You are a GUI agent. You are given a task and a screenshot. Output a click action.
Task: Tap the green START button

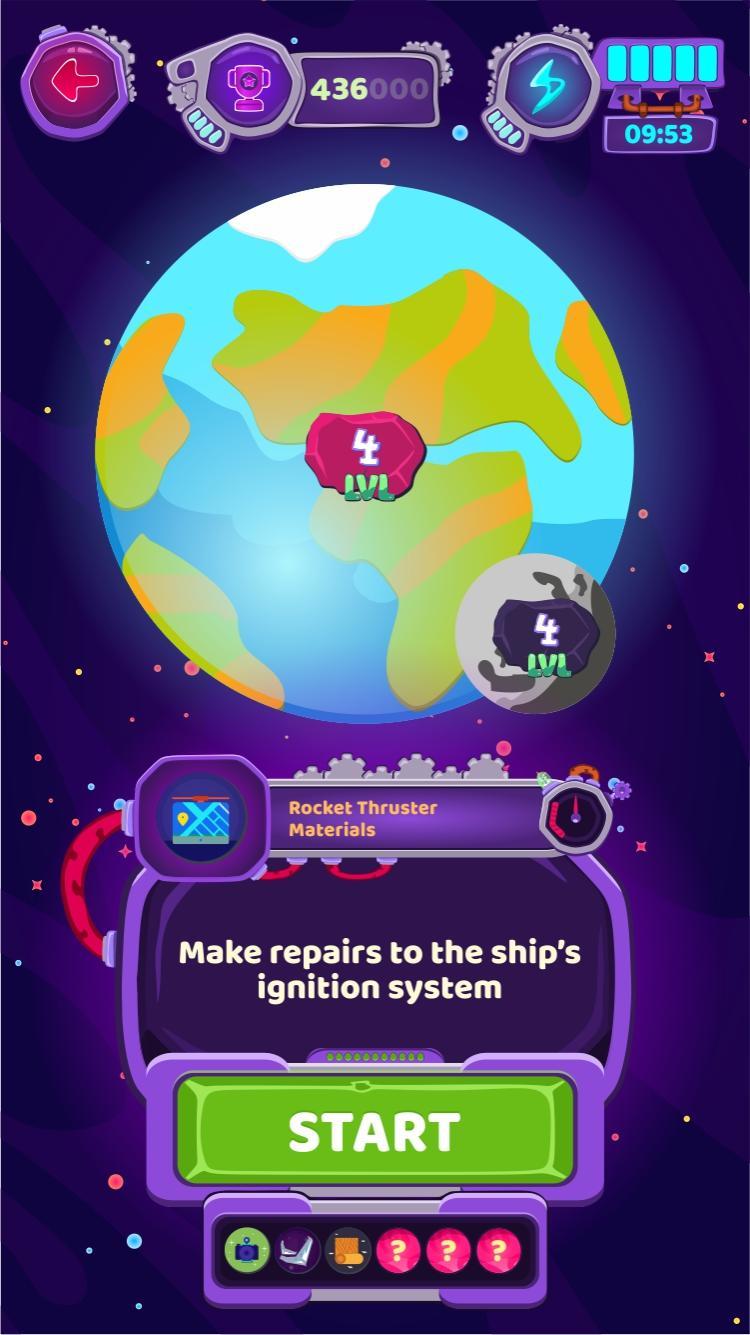[x=375, y=1130]
